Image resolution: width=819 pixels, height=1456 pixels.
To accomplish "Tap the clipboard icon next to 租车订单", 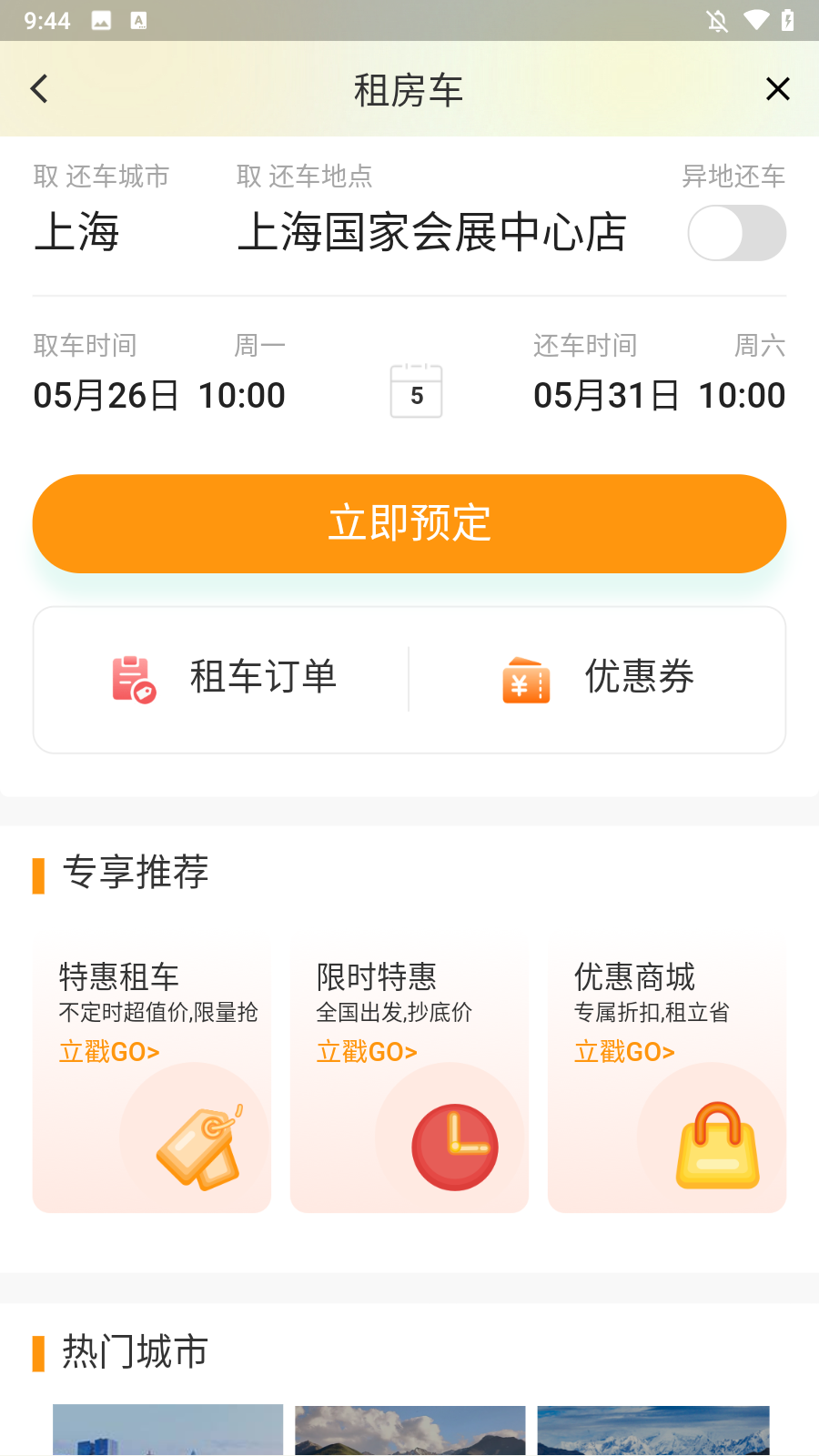I will click(x=133, y=679).
